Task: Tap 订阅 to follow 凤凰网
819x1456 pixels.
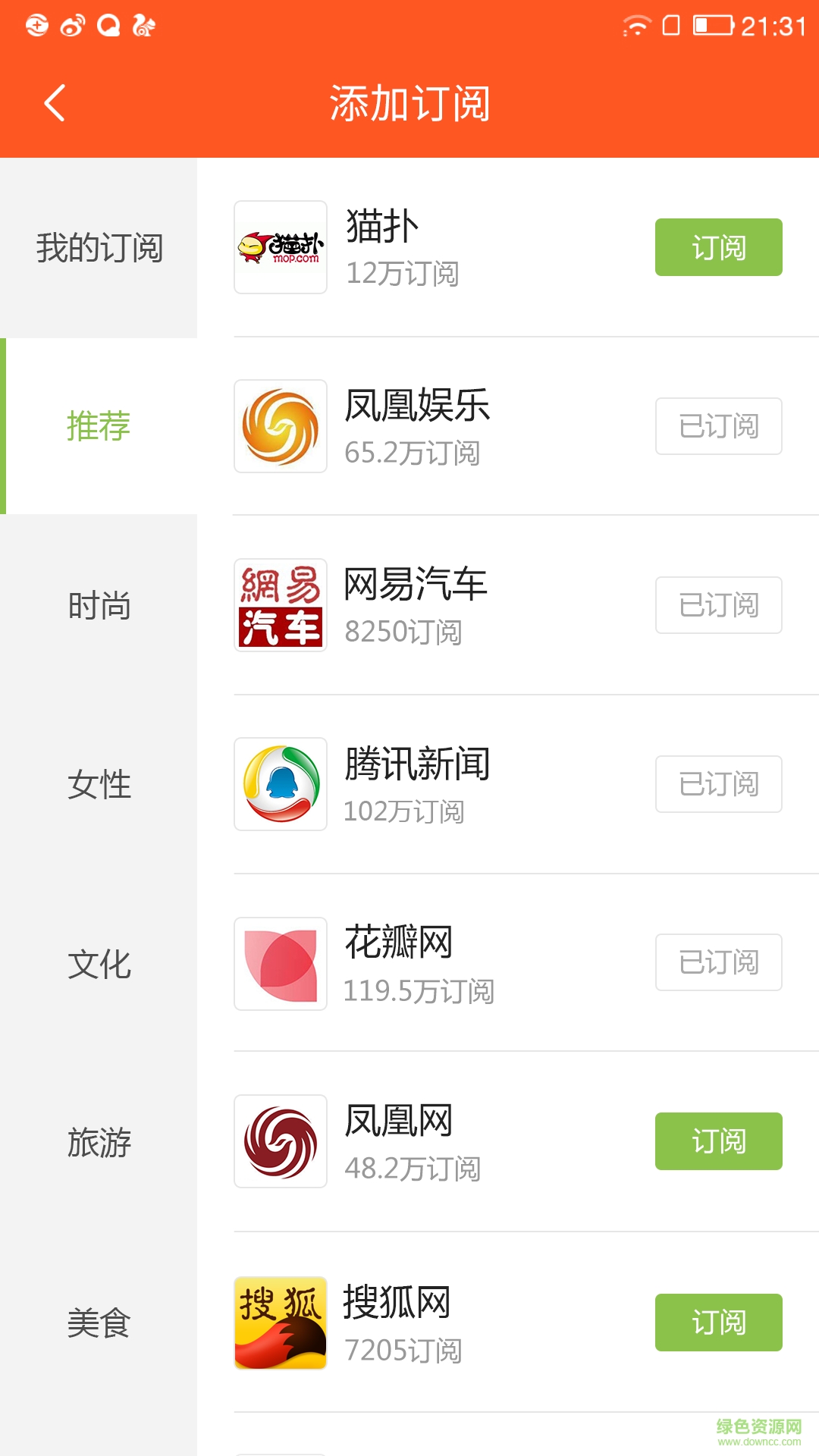Action: pos(718,1141)
